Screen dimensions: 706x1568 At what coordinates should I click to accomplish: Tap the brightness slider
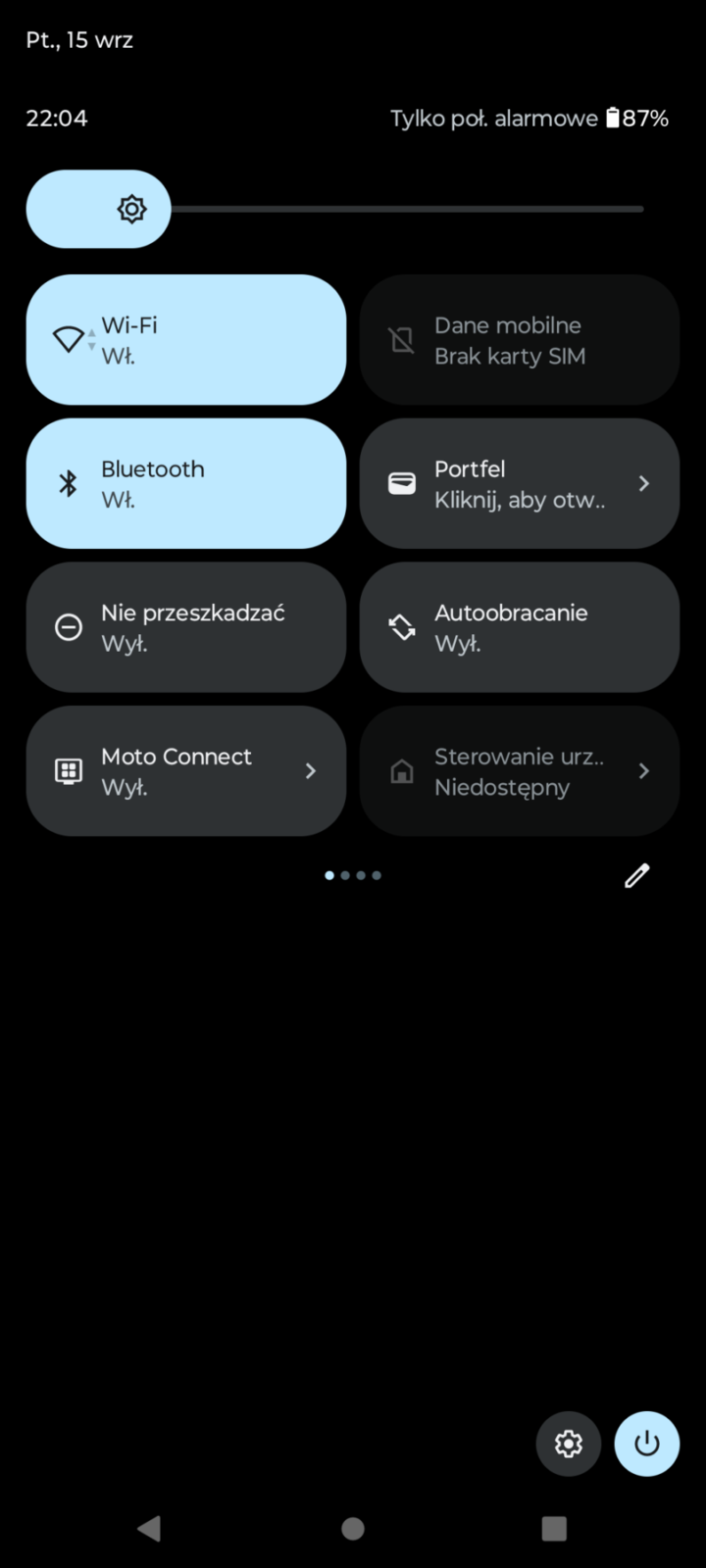point(392,209)
